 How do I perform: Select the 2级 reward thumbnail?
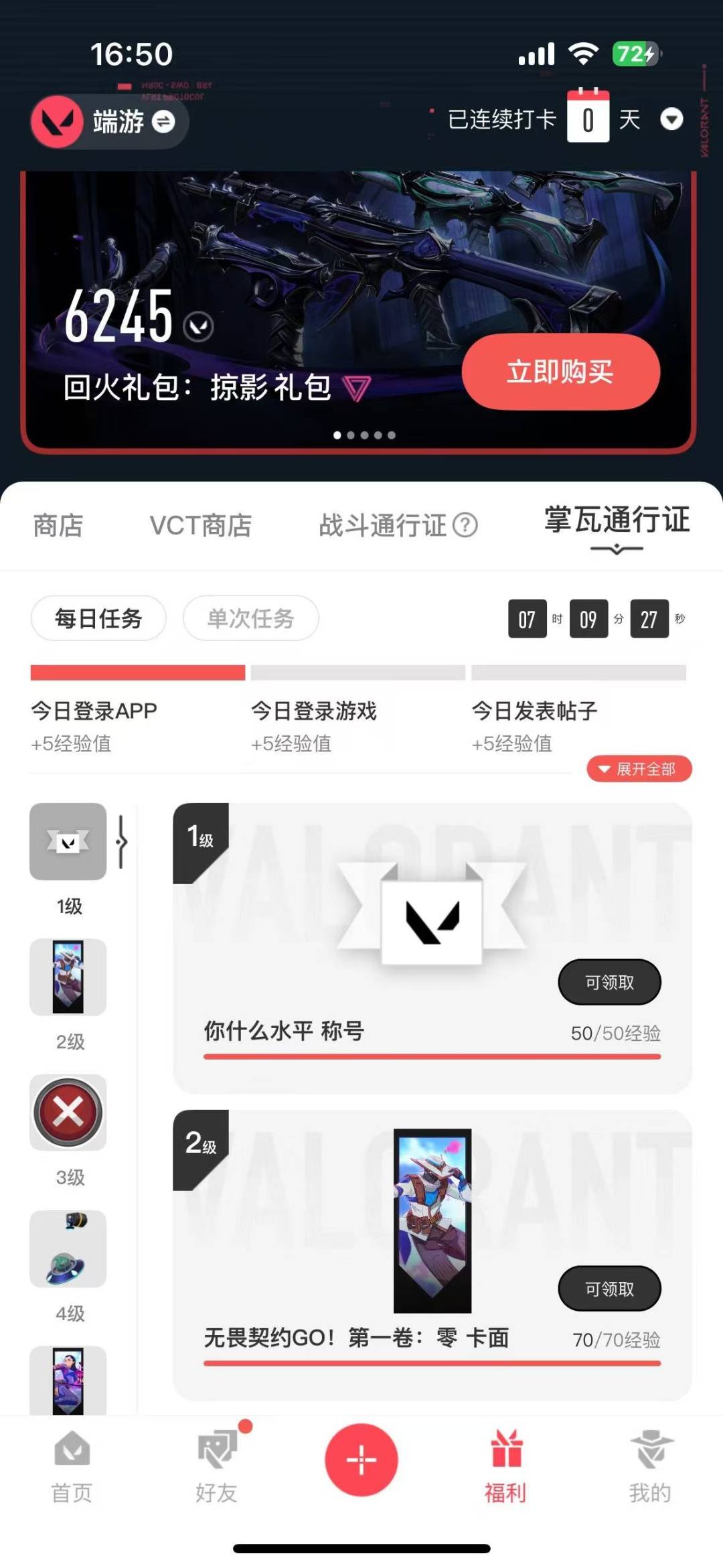pos(68,977)
